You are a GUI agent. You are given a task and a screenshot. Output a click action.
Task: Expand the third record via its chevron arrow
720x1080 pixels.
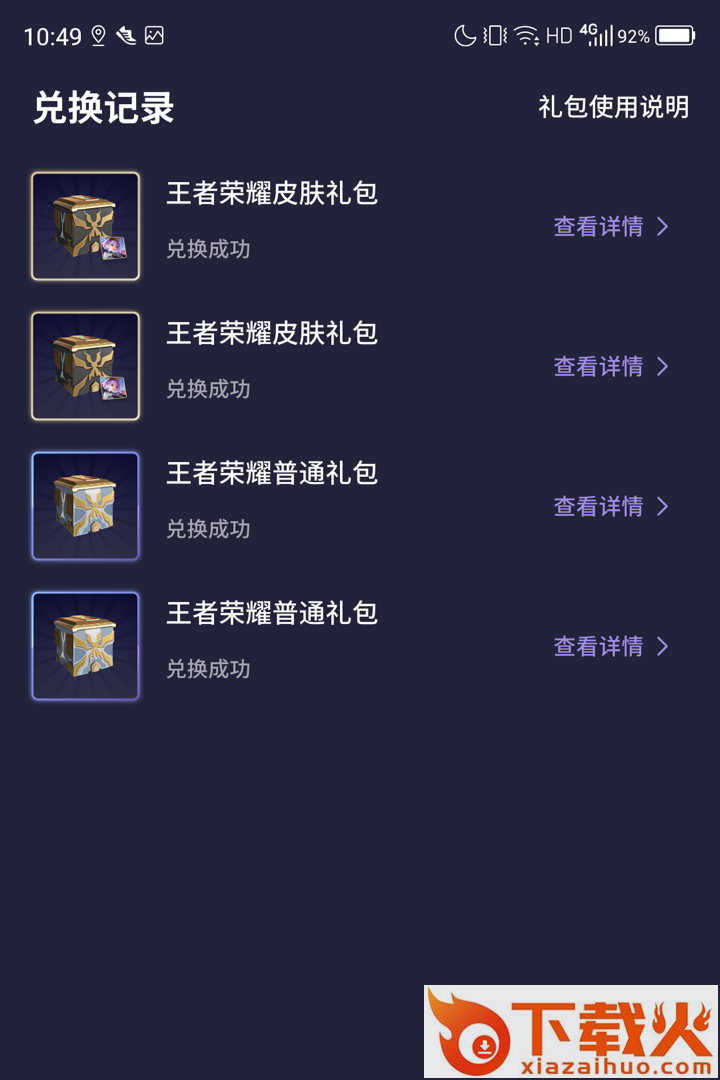click(663, 507)
